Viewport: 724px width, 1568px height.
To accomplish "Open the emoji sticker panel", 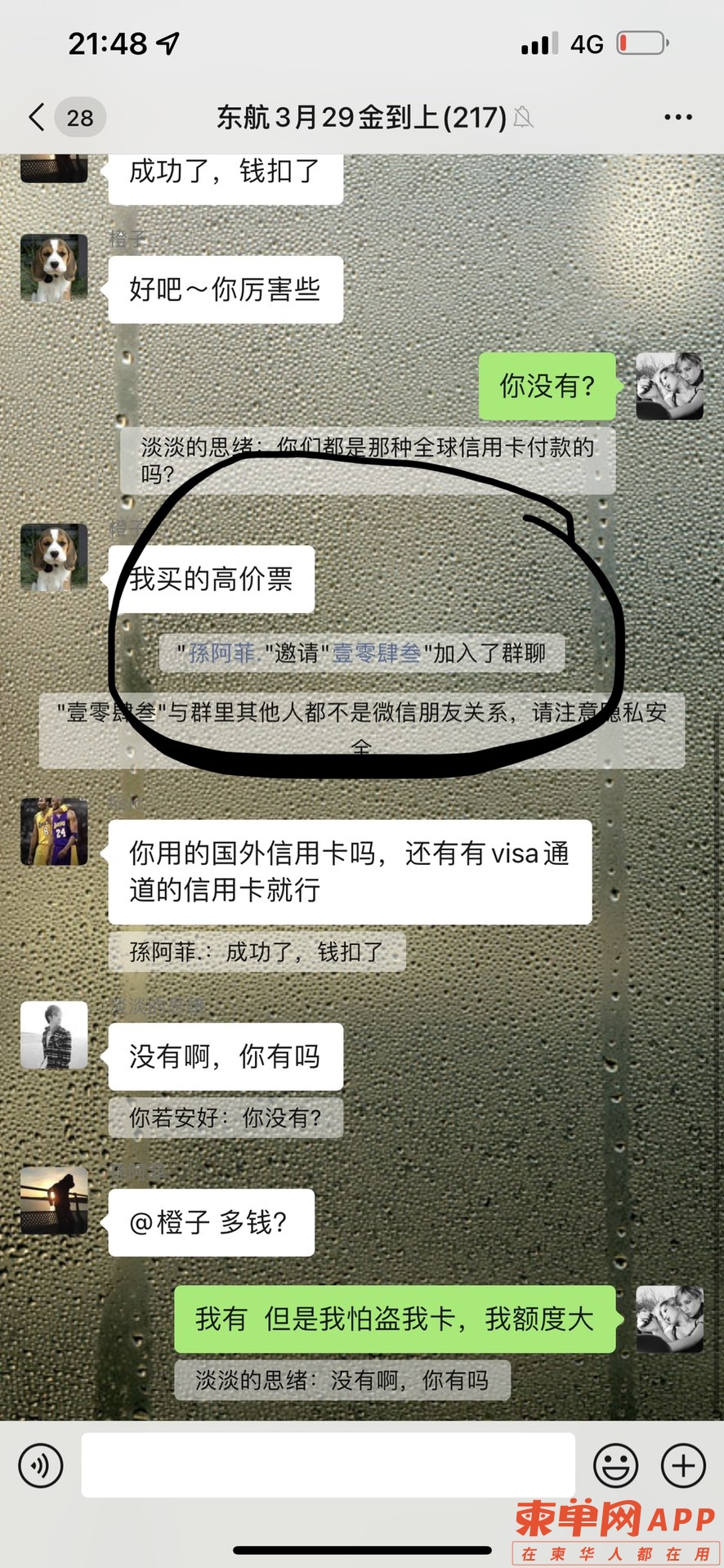I will pos(615,1466).
